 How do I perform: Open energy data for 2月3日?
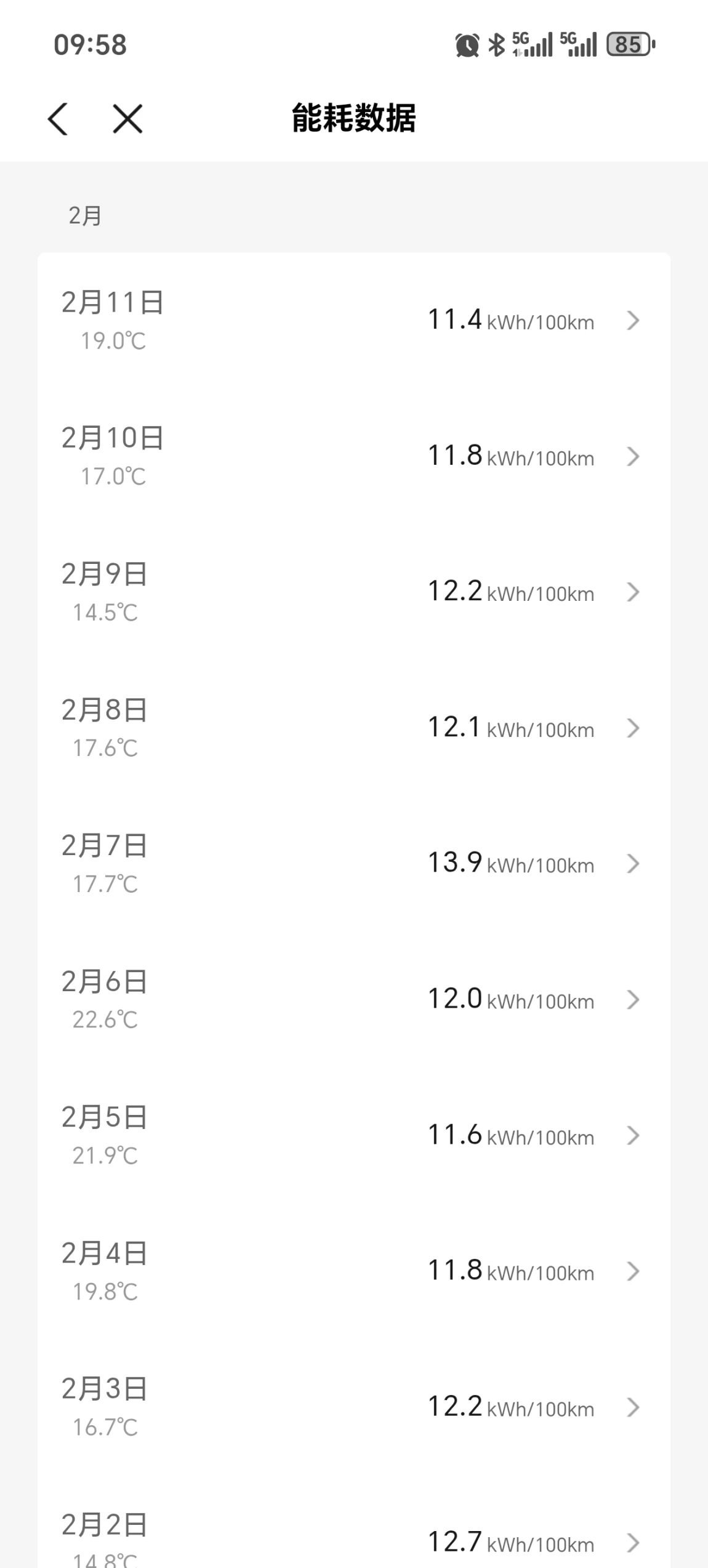tap(353, 1407)
